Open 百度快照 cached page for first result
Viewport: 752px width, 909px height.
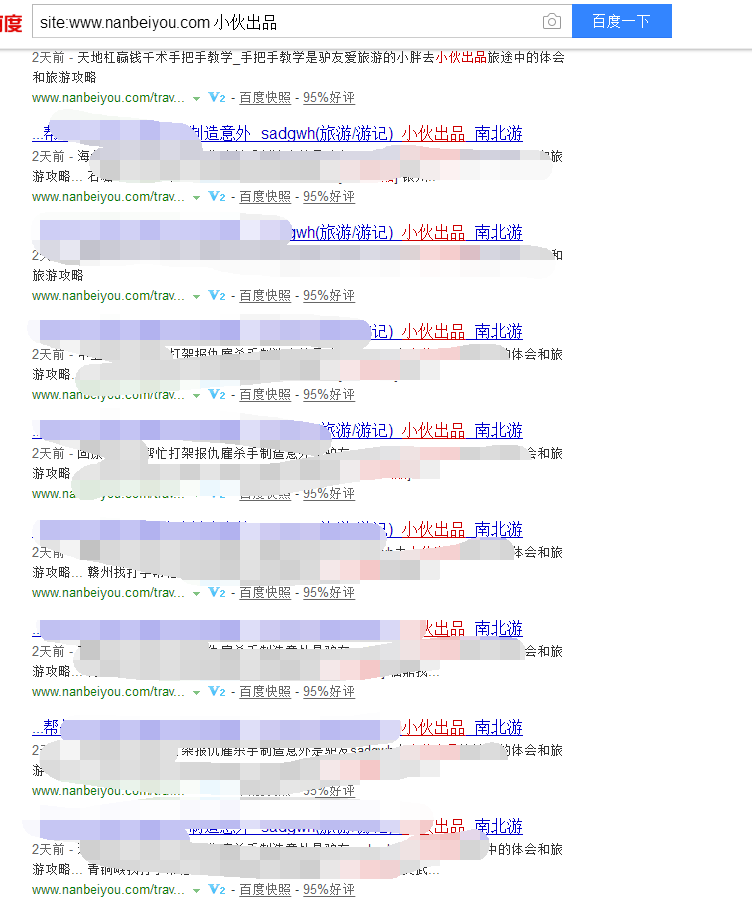coord(263,97)
